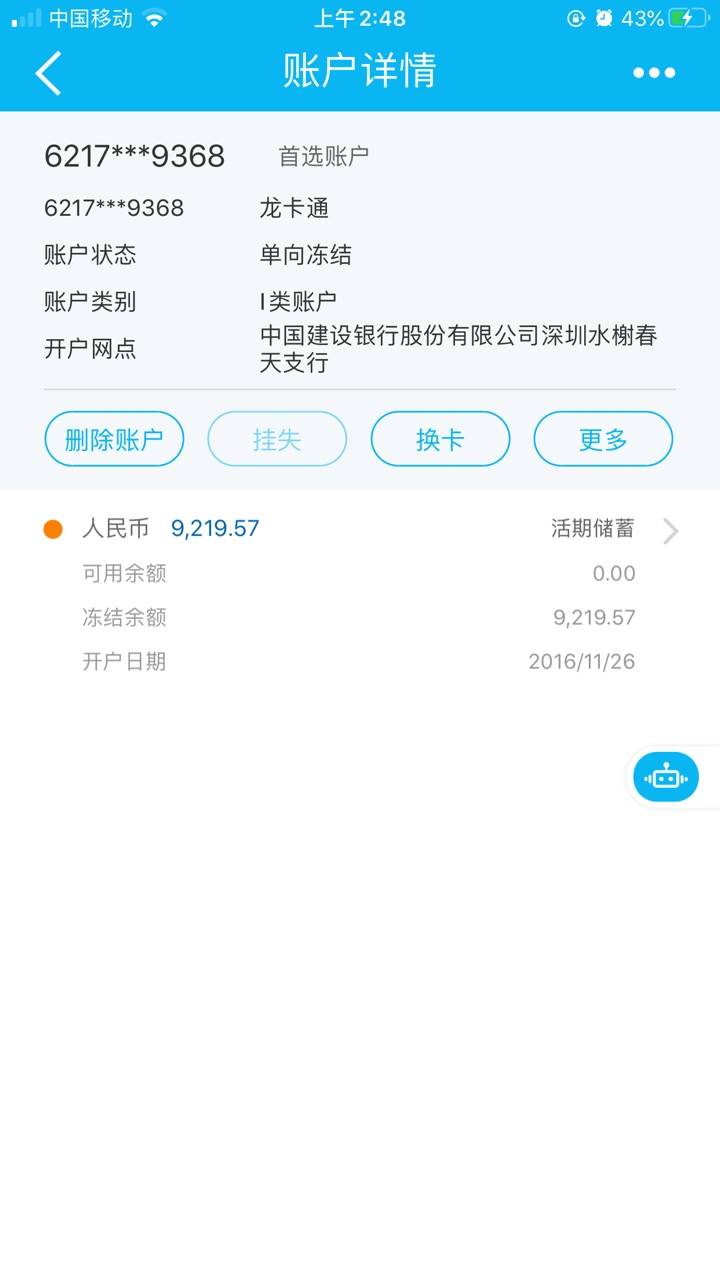
Task: Tap the orange dot beside 人民币
Action: (55, 528)
